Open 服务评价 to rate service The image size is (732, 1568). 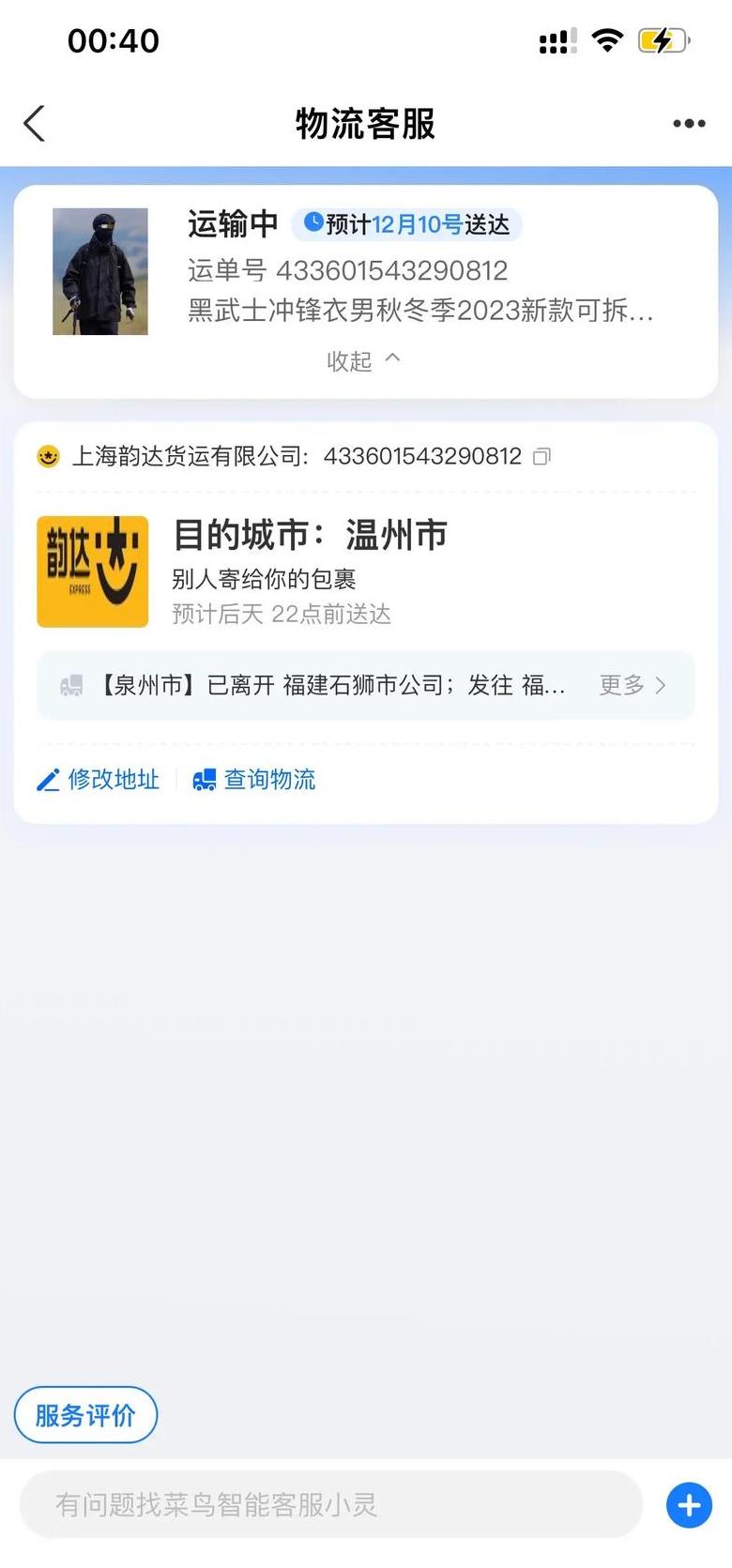[85, 1415]
